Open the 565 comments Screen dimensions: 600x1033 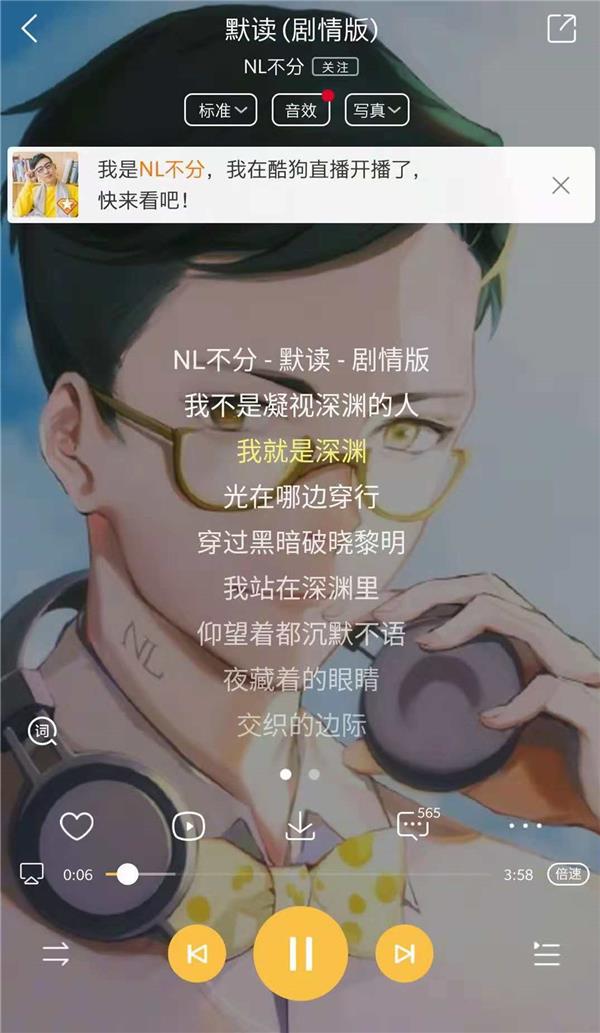(x=414, y=825)
